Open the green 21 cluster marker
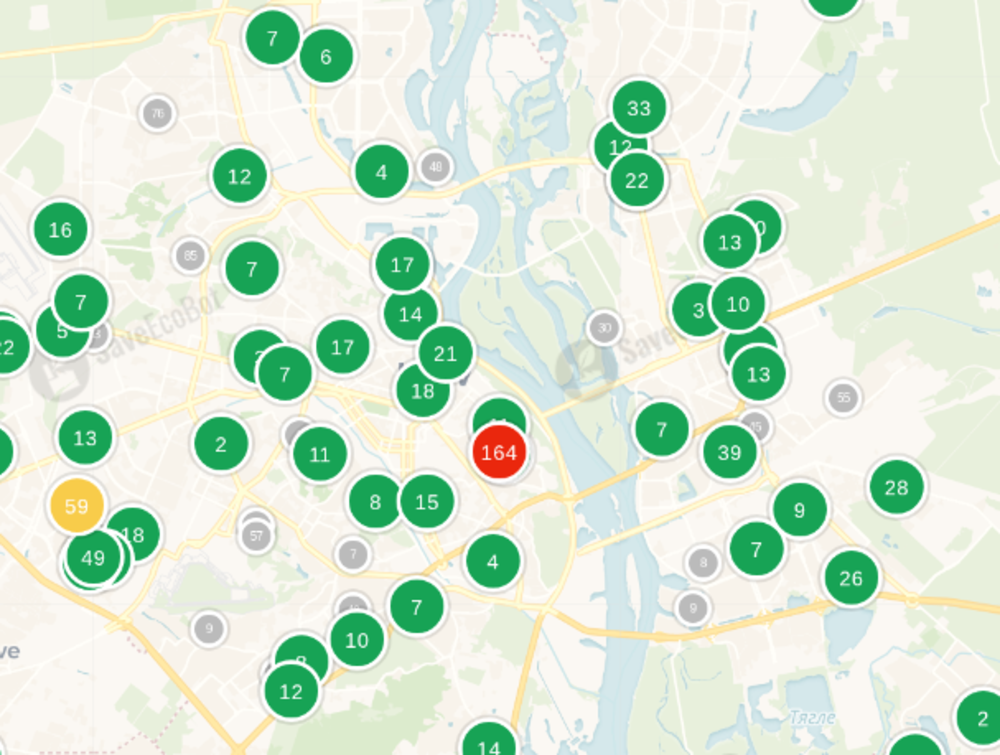 445,353
